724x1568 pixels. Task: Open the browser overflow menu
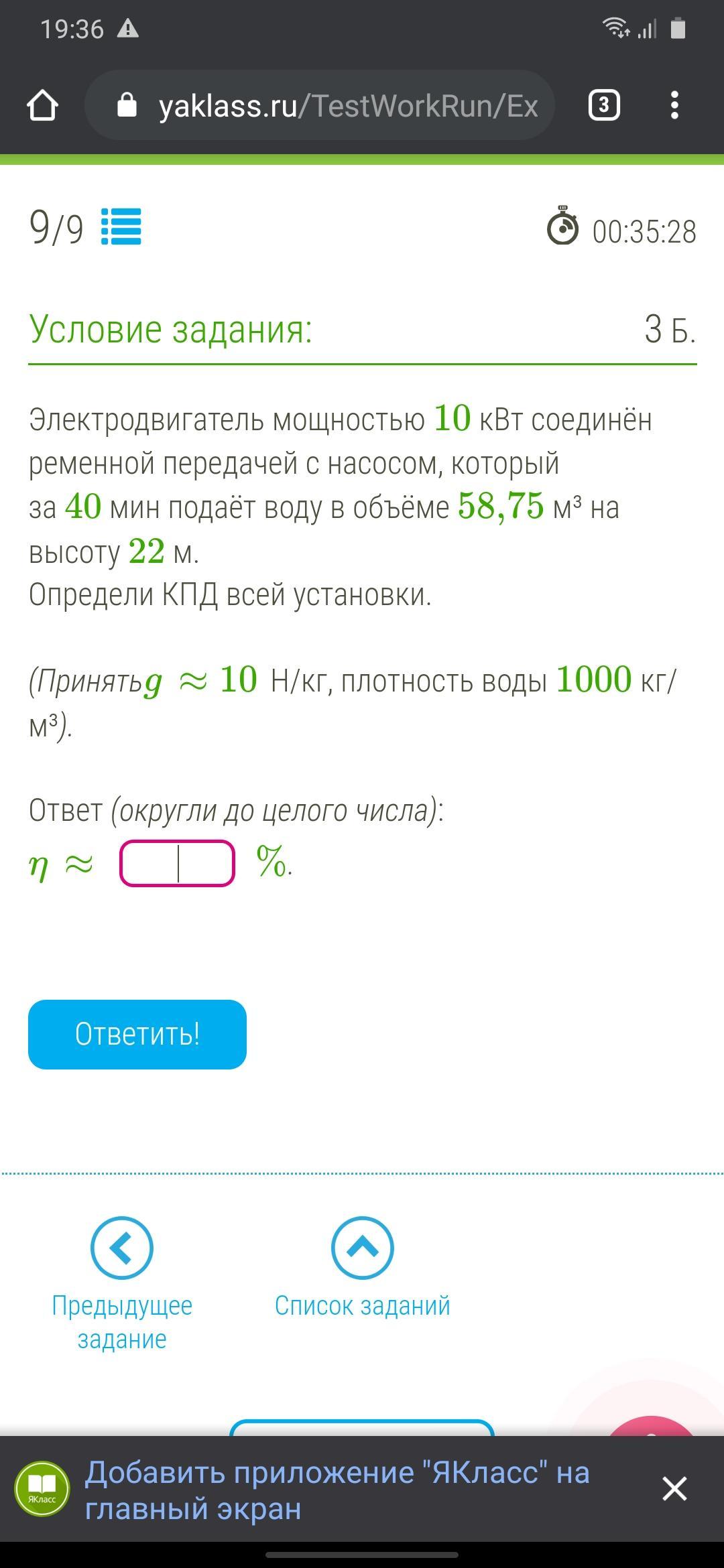674,105
